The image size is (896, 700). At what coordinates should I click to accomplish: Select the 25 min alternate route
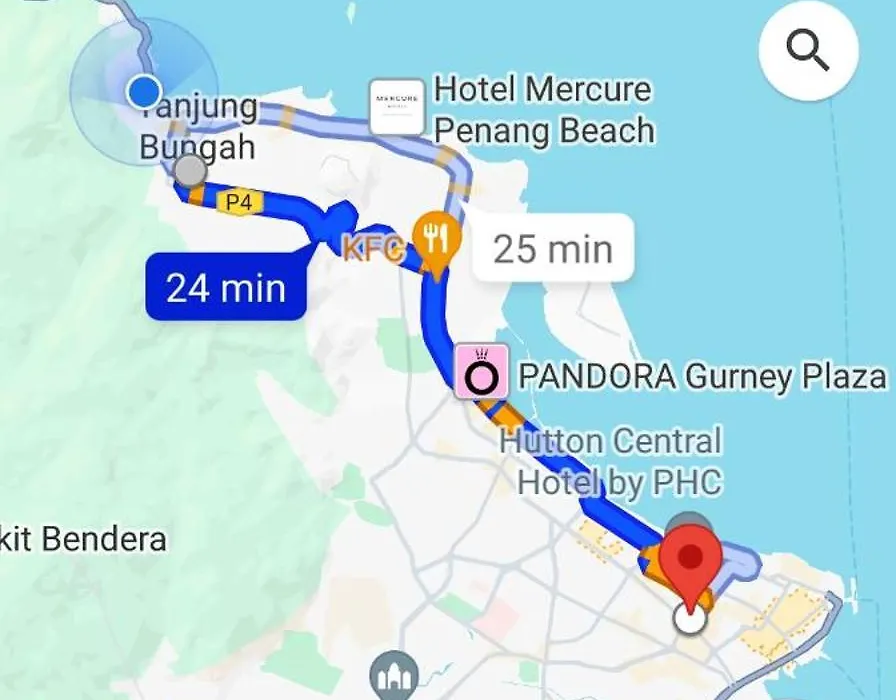coord(552,248)
